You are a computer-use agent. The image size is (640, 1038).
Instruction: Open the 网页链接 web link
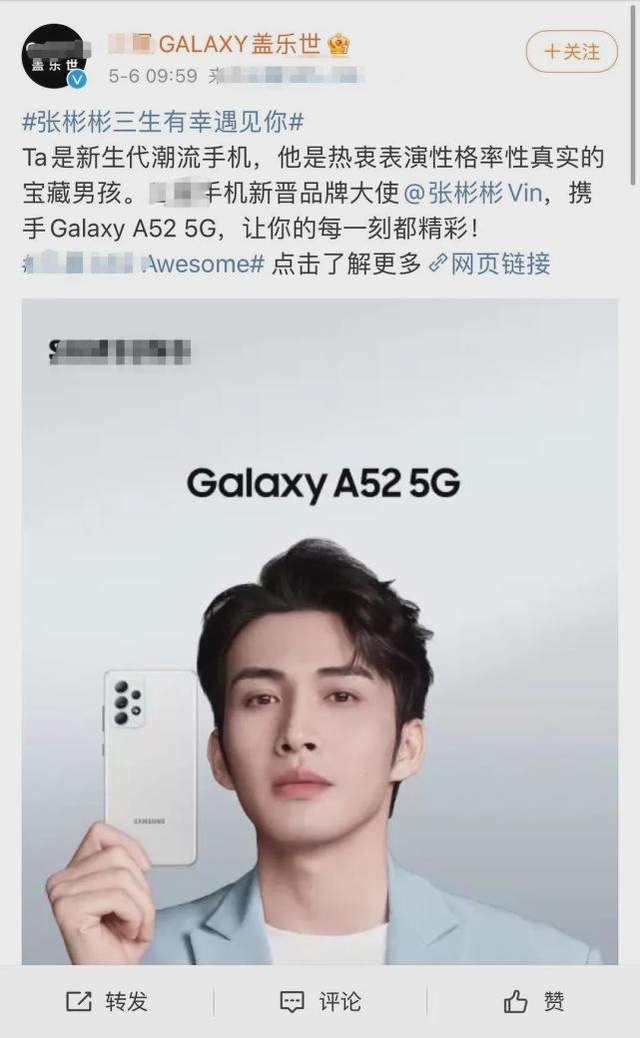pos(489,264)
